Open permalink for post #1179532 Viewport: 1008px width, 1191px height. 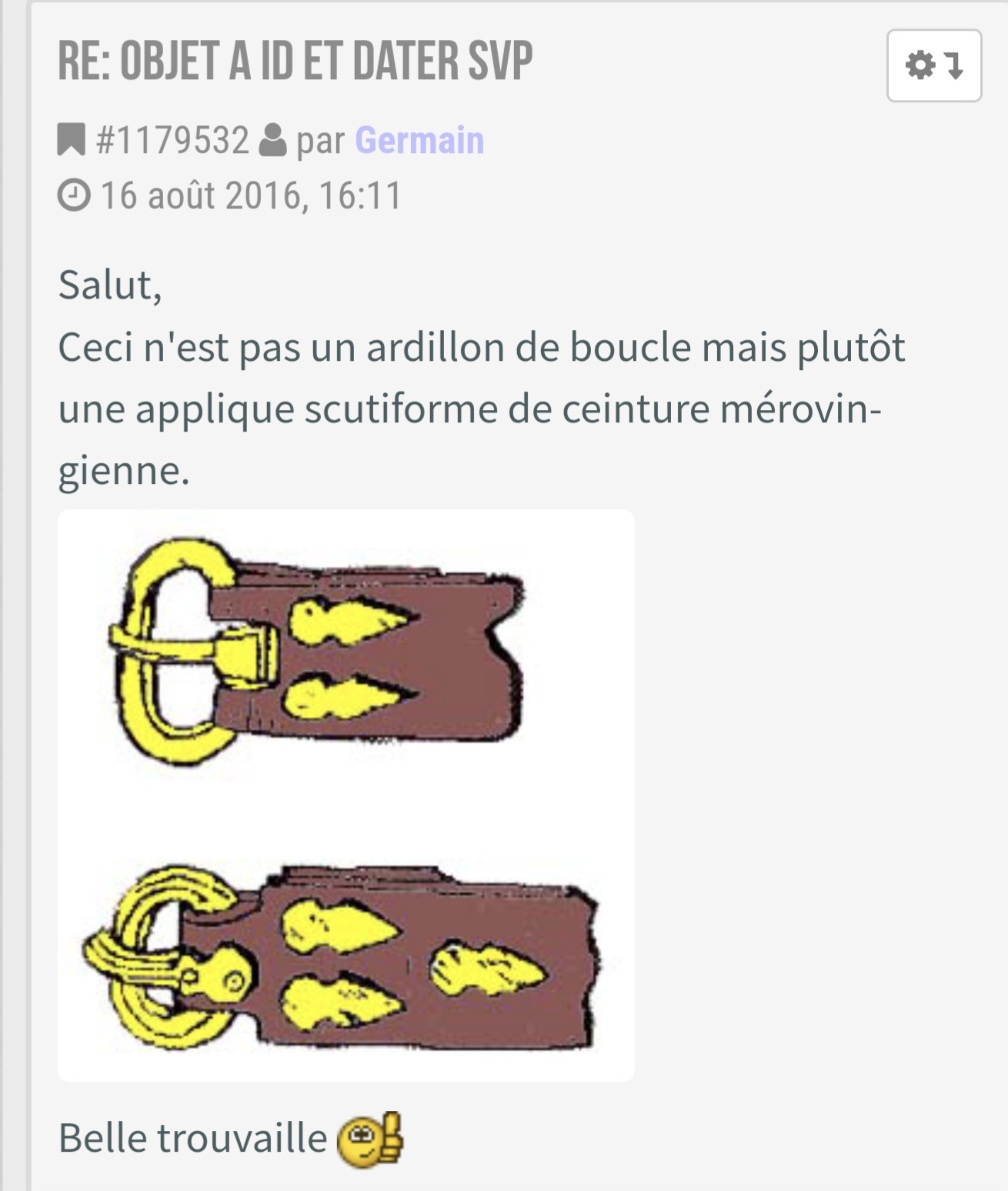tap(172, 141)
